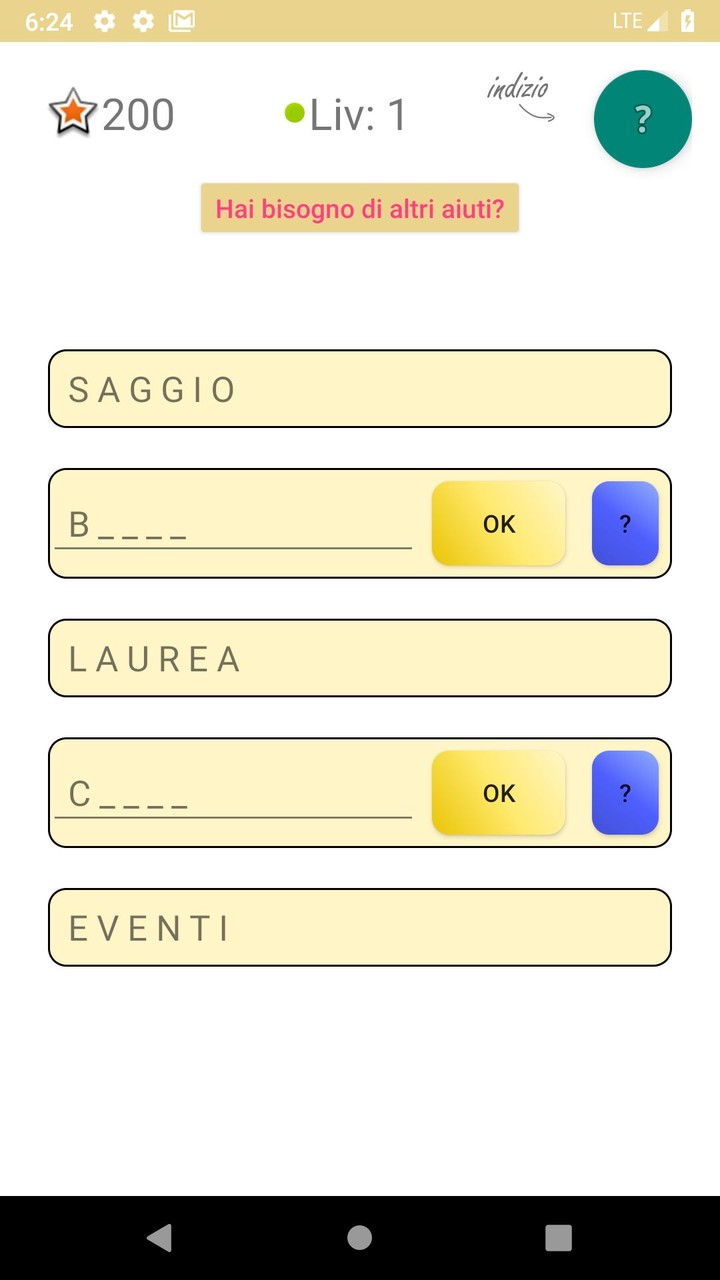Tap the second gear icon in status bar
The image size is (720, 1280).
point(143,19)
